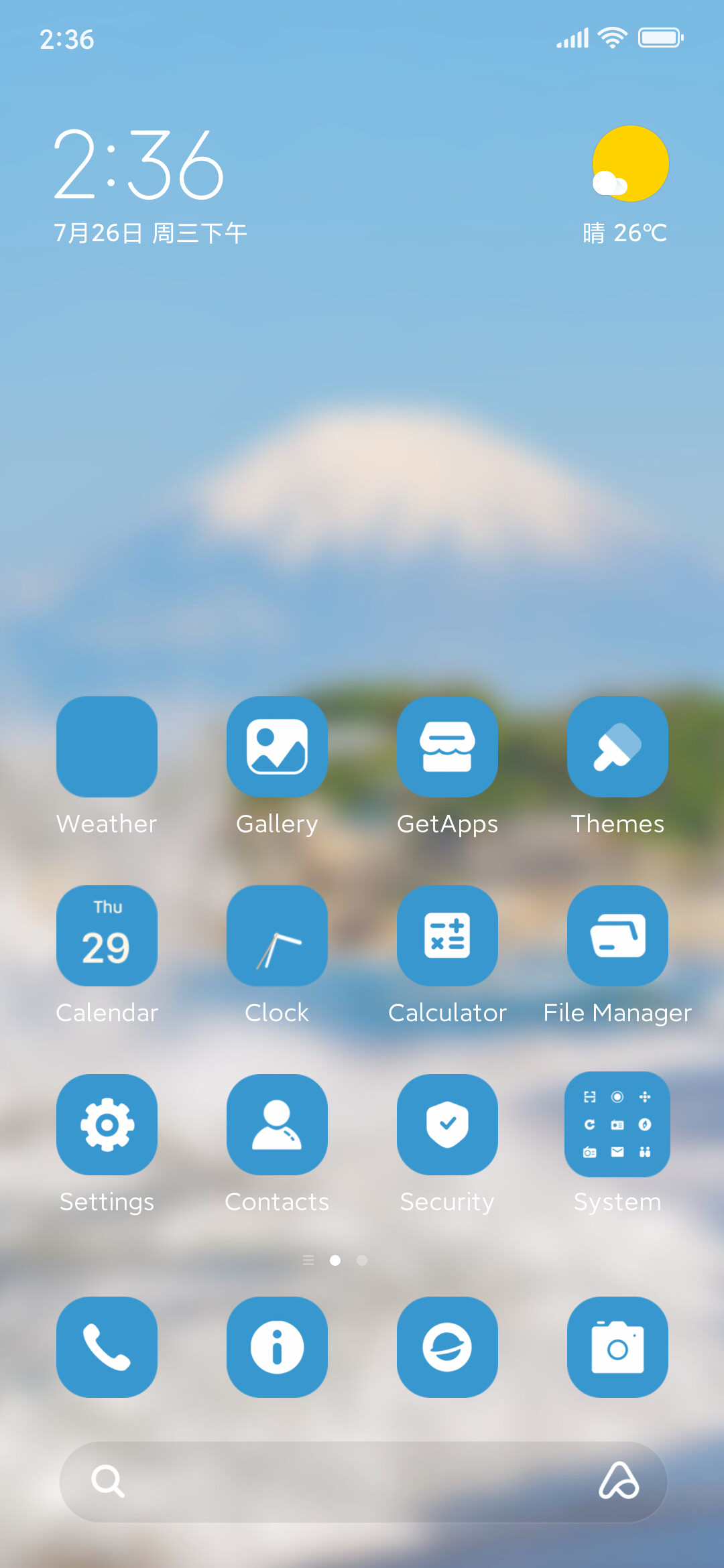The height and width of the screenshot is (1568, 724).
Task: Open the Calendar app
Action: (x=107, y=935)
